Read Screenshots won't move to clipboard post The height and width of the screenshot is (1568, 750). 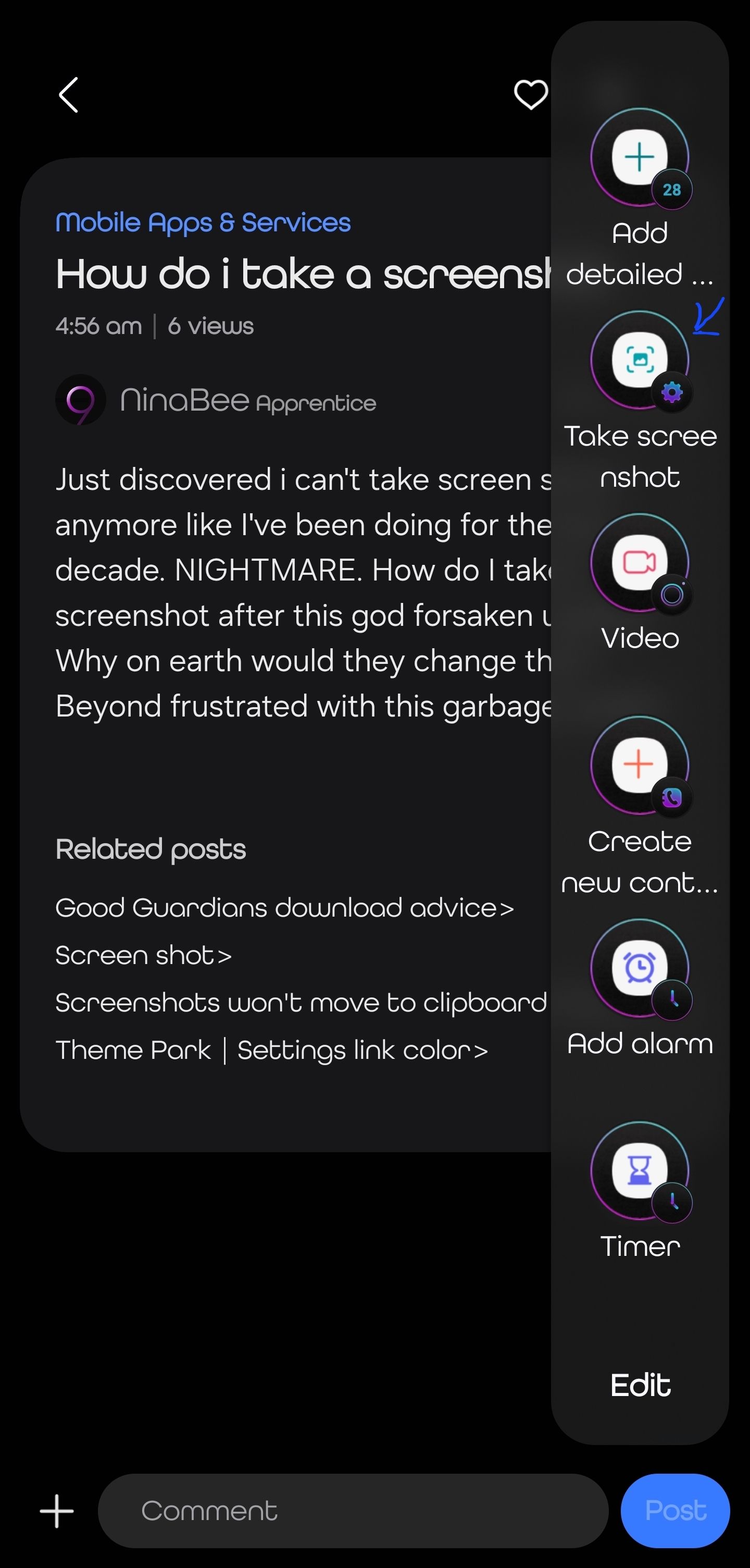click(x=301, y=1003)
